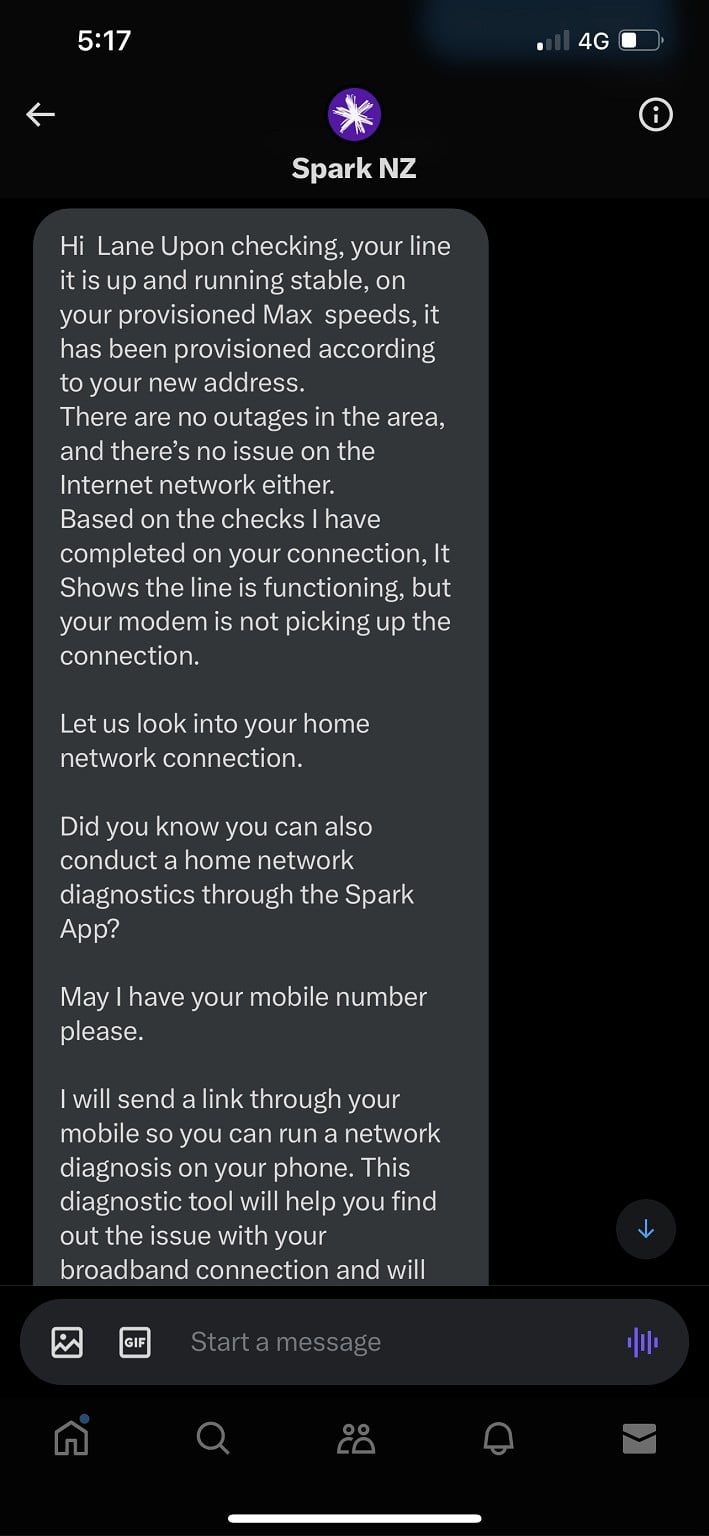Jump to the latest message
The width and height of the screenshot is (709, 1536).
[x=645, y=1229]
